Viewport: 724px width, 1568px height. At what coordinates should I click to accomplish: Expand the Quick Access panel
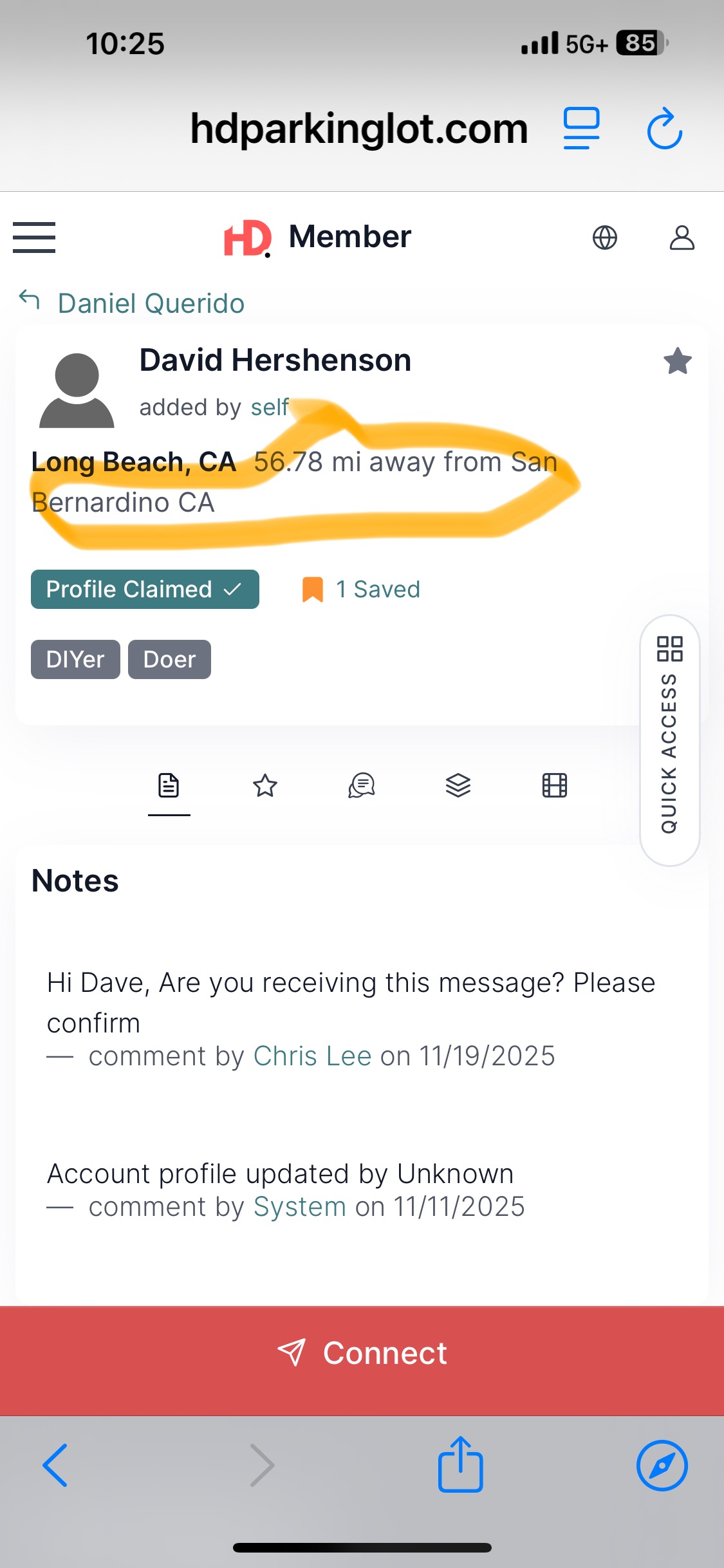[669, 740]
